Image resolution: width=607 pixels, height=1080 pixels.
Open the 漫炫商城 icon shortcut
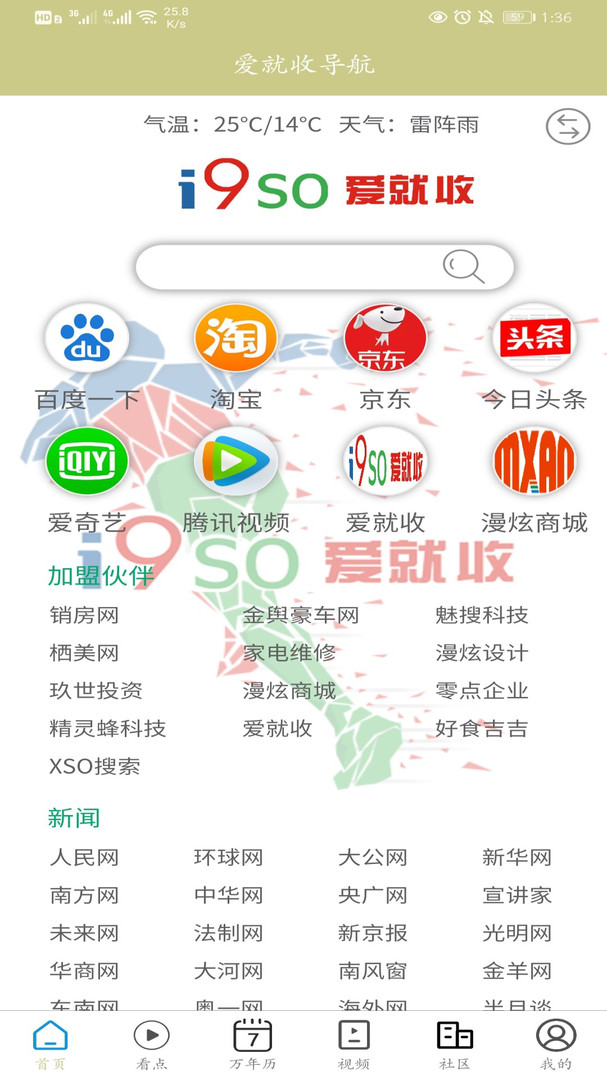click(534, 462)
